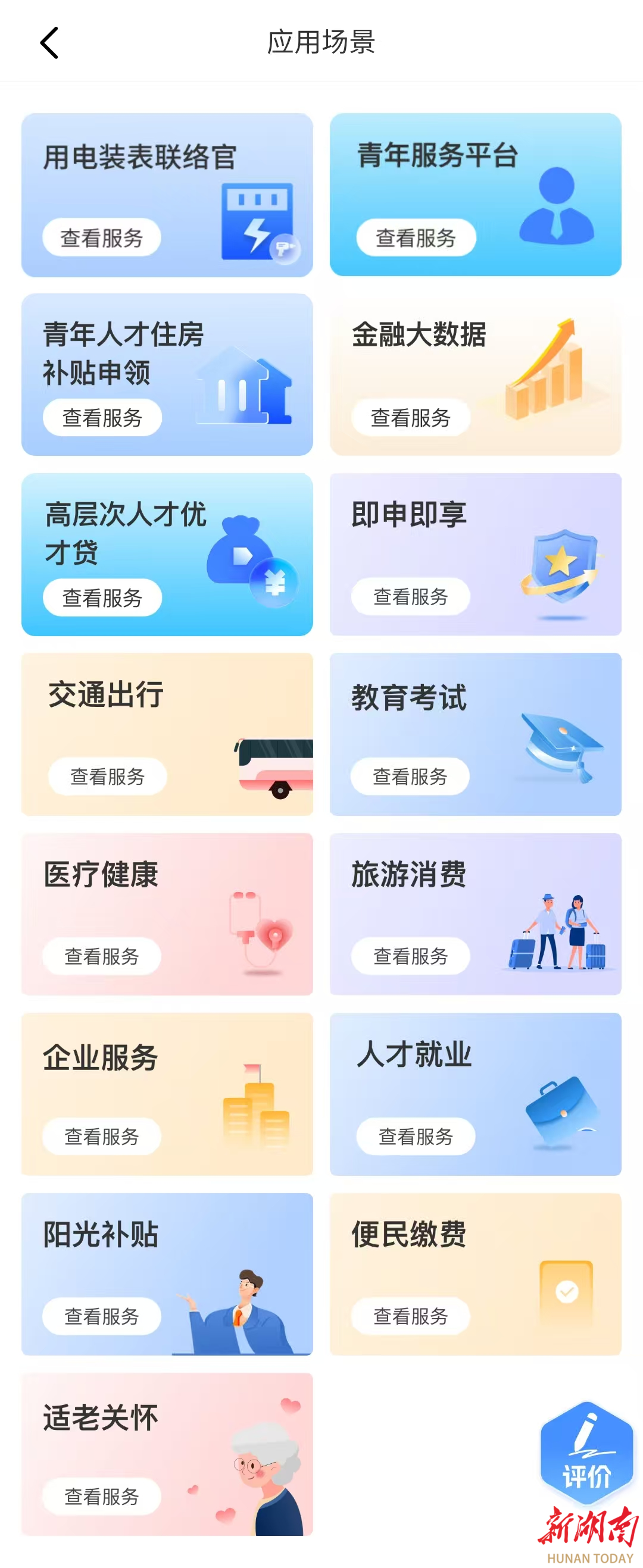View 青年服务平台 service
The width and height of the screenshot is (643, 1568).
pyautogui.click(x=416, y=237)
